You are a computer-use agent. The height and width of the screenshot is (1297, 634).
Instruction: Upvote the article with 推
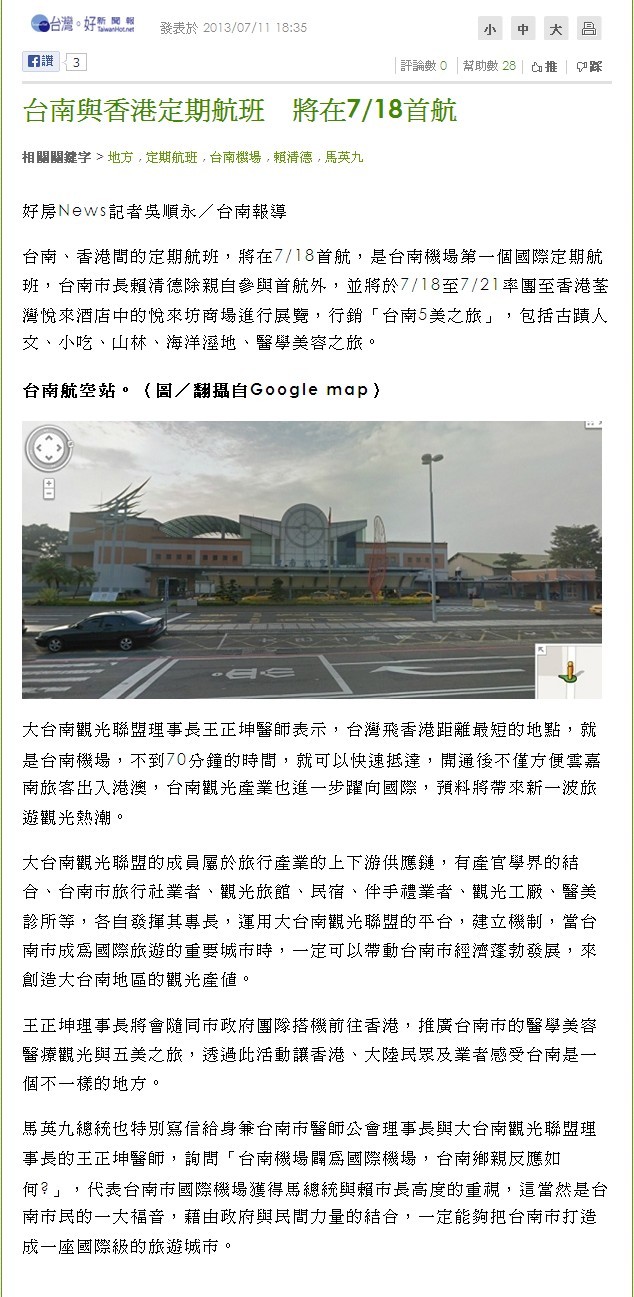(545, 66)
